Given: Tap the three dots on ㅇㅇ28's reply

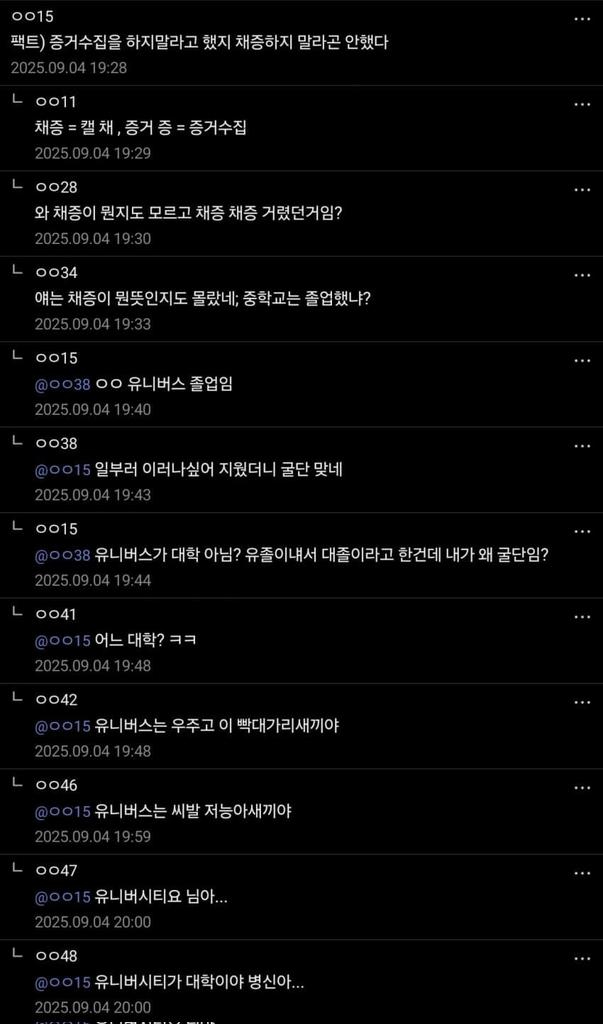Looking at the screenshot, I should point(582,189).
